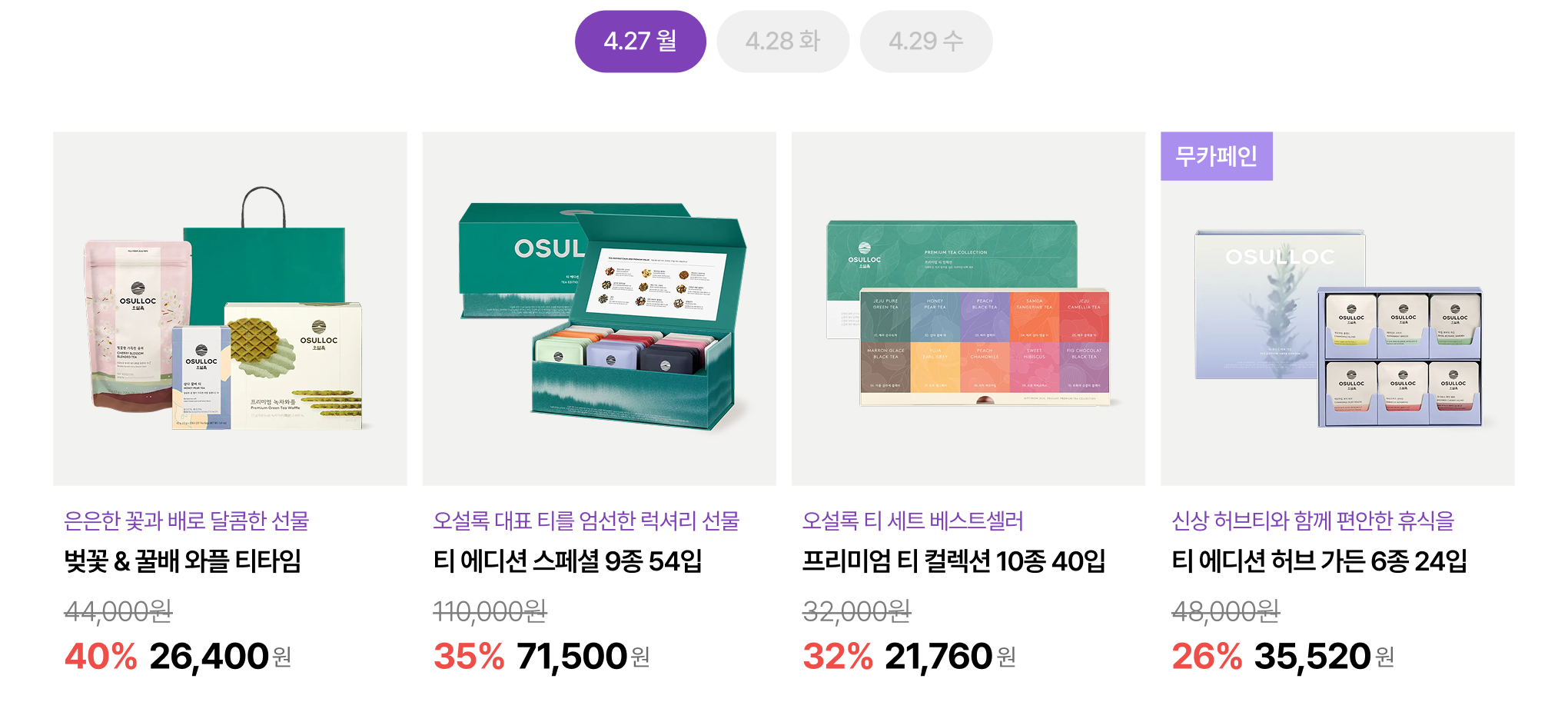
Task: Select the 4.27 월 date tab
Action: pos(640,42)
